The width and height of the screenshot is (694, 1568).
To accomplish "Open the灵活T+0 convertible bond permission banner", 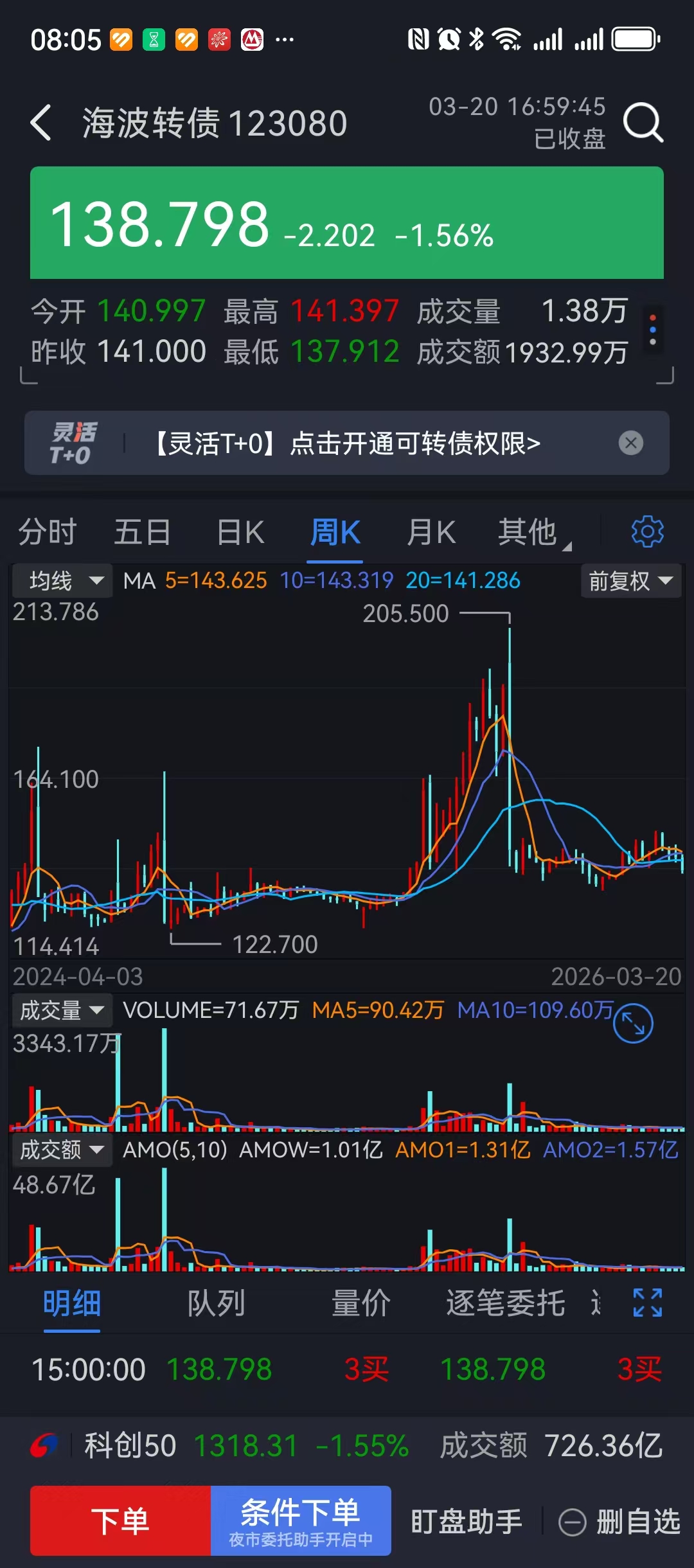I will 347,443.
